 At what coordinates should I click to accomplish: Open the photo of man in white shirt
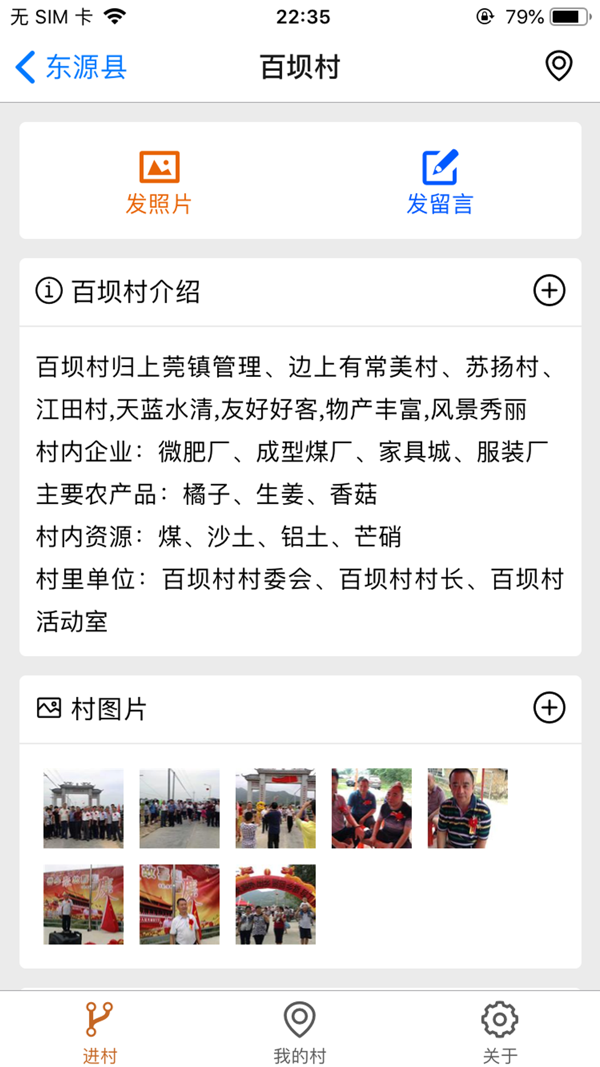pos(180,904)
